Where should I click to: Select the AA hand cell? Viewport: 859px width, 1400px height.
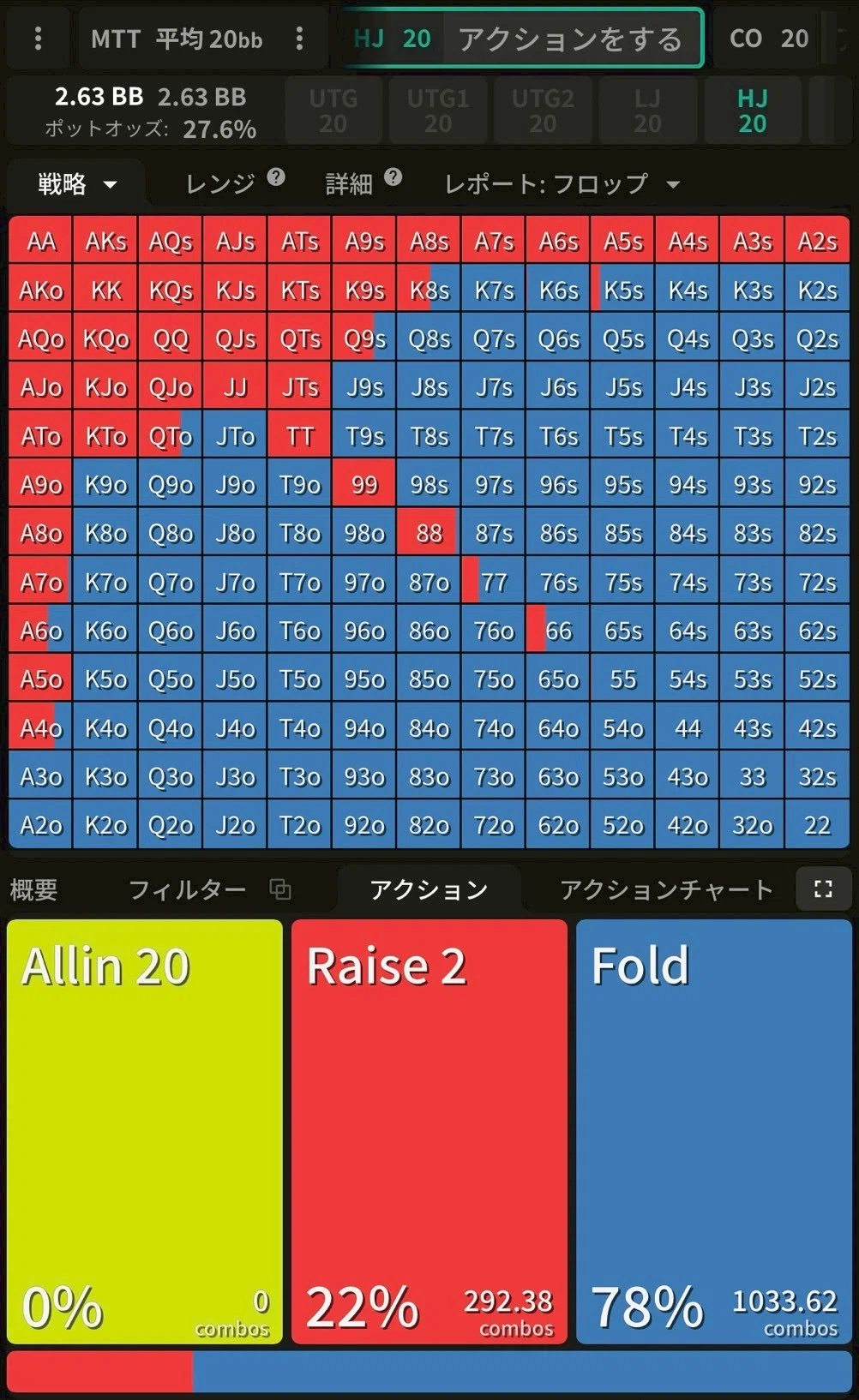[x=41, y=242]
